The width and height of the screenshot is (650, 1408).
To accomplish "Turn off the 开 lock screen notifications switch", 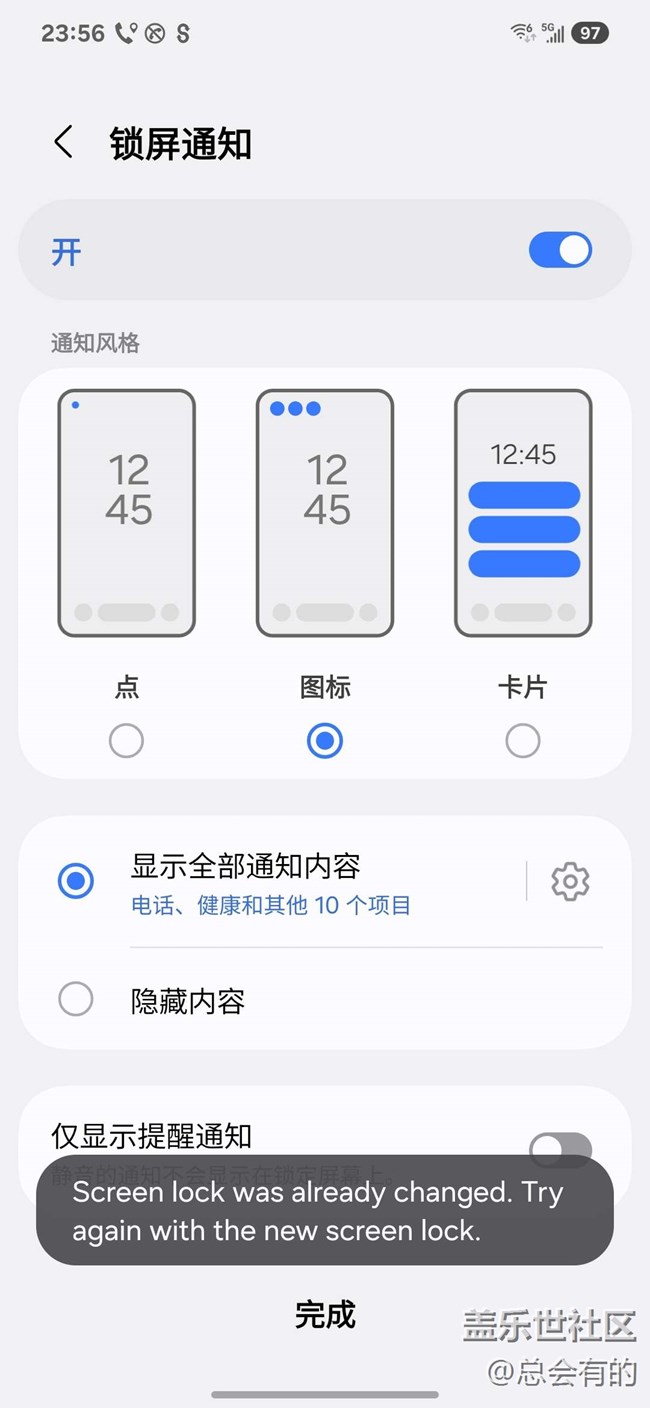I will click(x=560, y=250).
